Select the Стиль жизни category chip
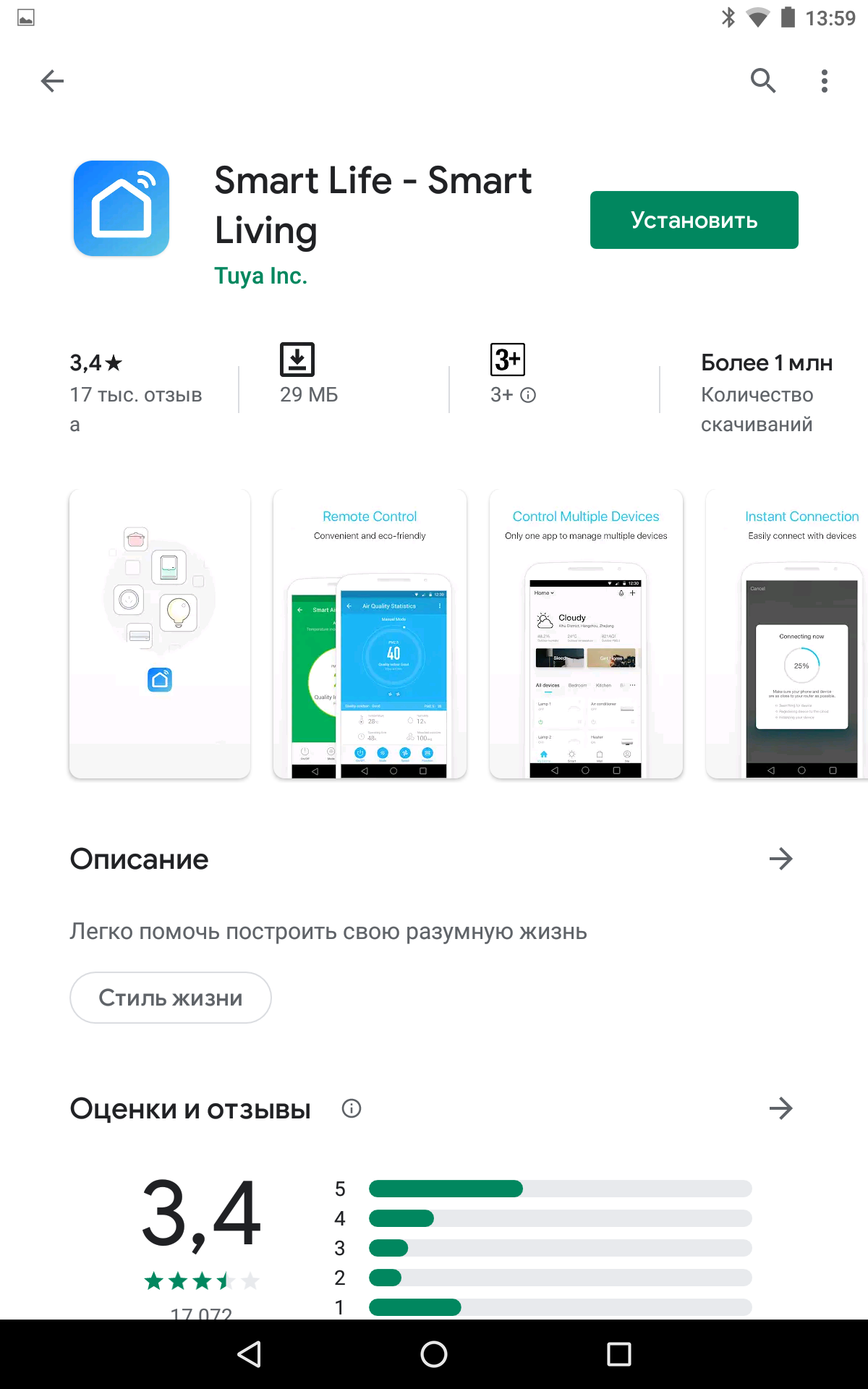Screen dimensions: 868x1389 coord(171,998)
